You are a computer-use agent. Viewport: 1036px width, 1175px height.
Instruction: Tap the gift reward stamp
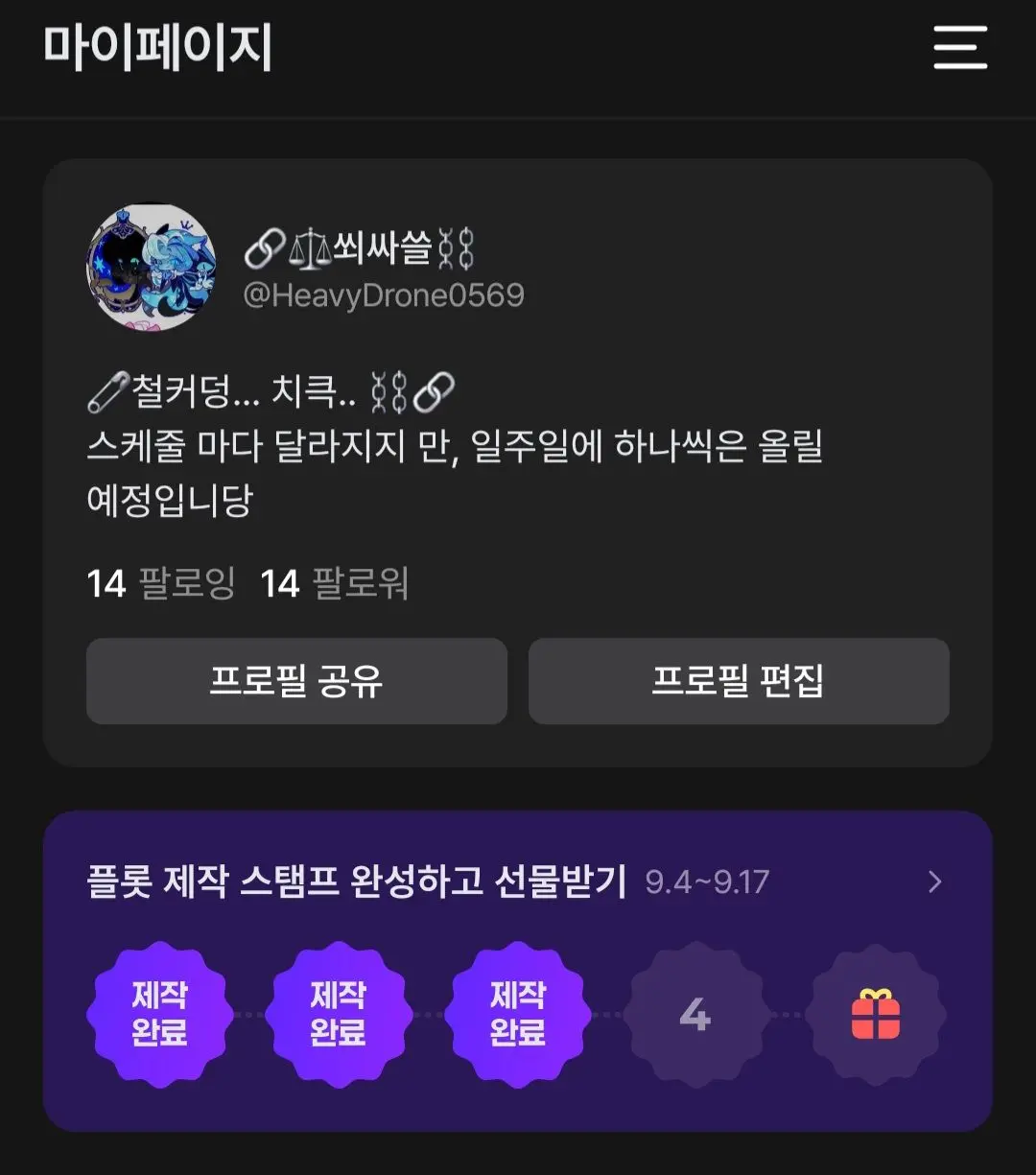[876, 1015]
